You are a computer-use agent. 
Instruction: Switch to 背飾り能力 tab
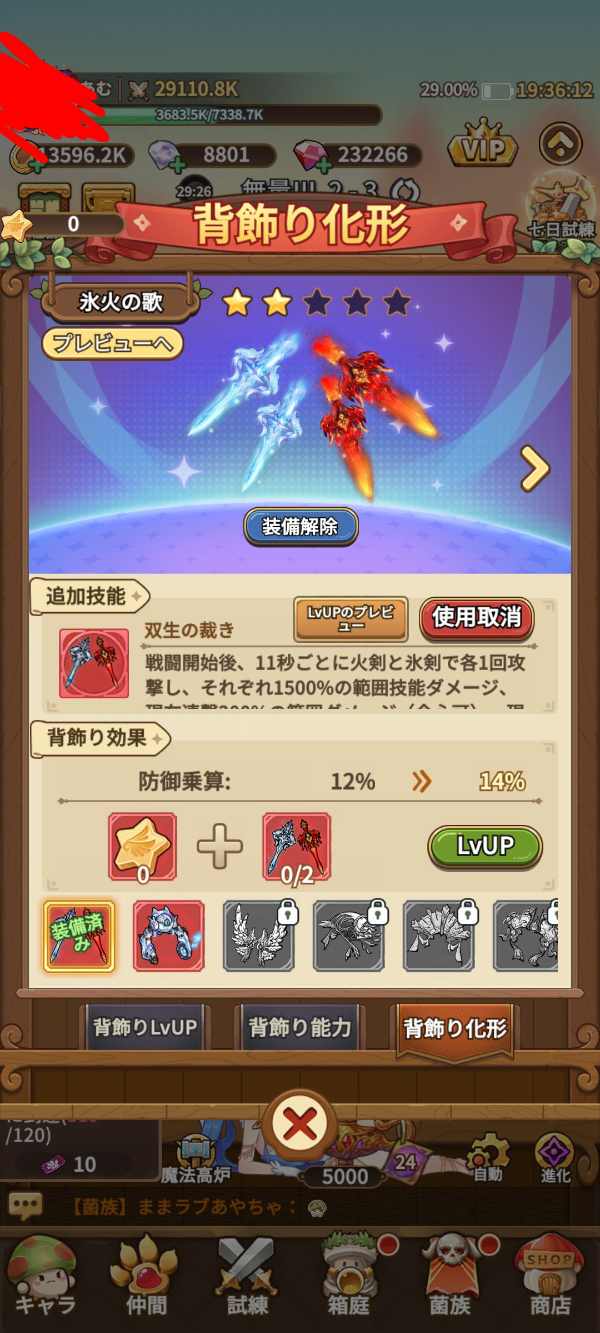(299, 1028)
